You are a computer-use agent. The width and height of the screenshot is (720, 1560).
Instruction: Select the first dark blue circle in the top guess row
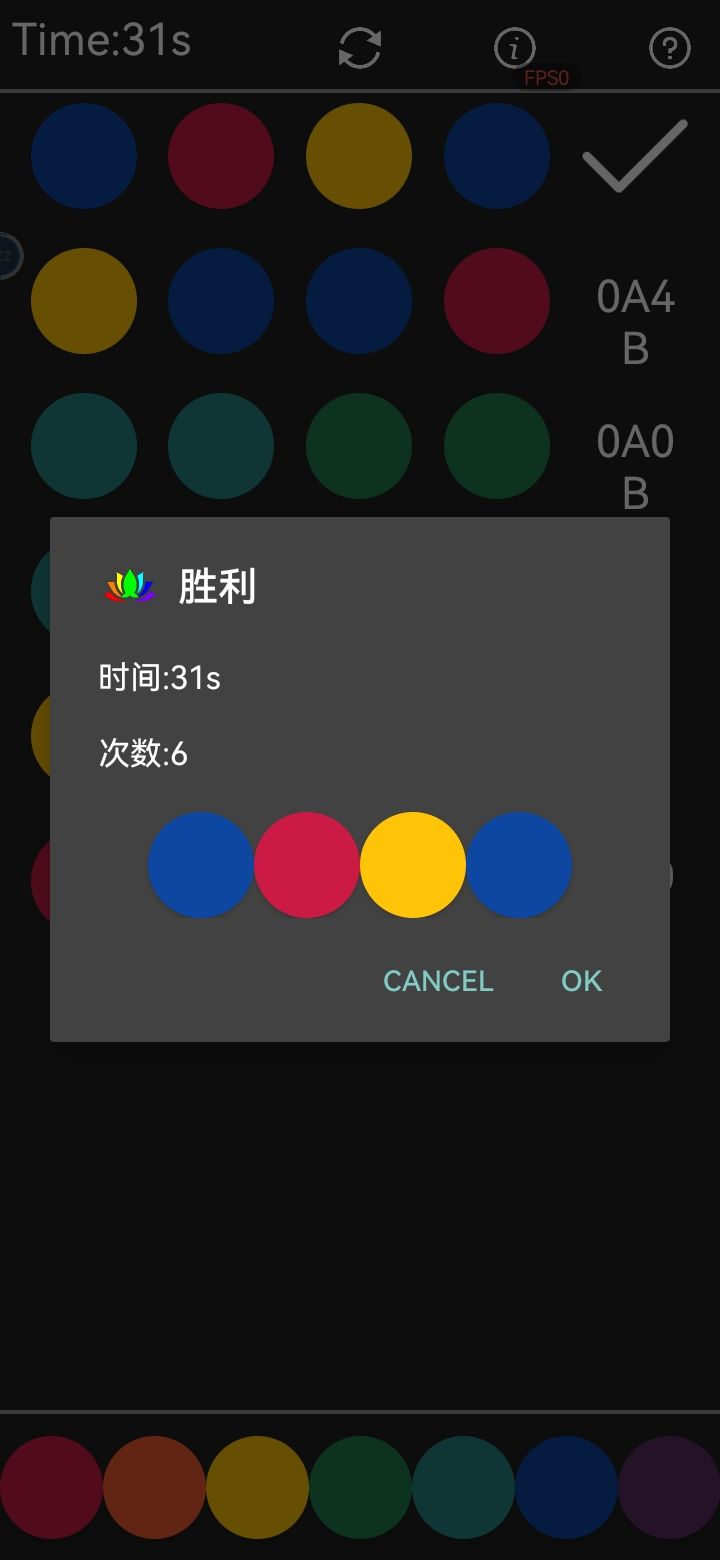(x=84, y=156)
